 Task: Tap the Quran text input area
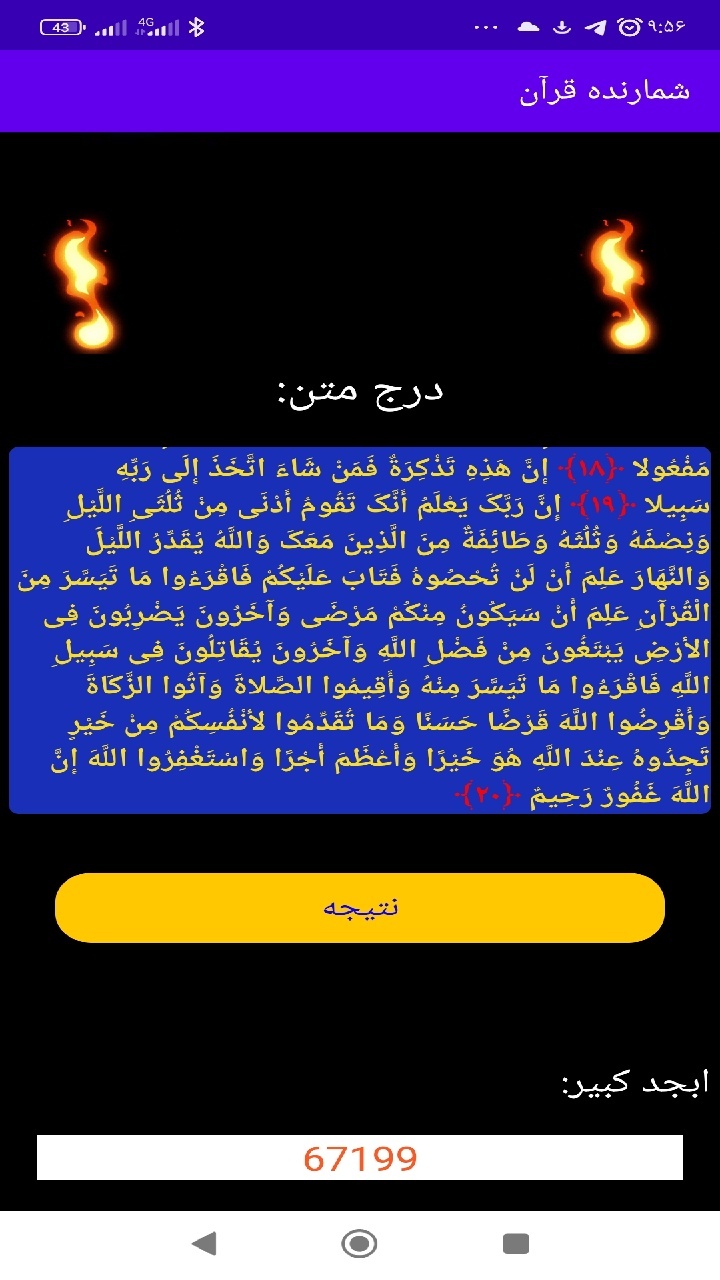[360, 630]
